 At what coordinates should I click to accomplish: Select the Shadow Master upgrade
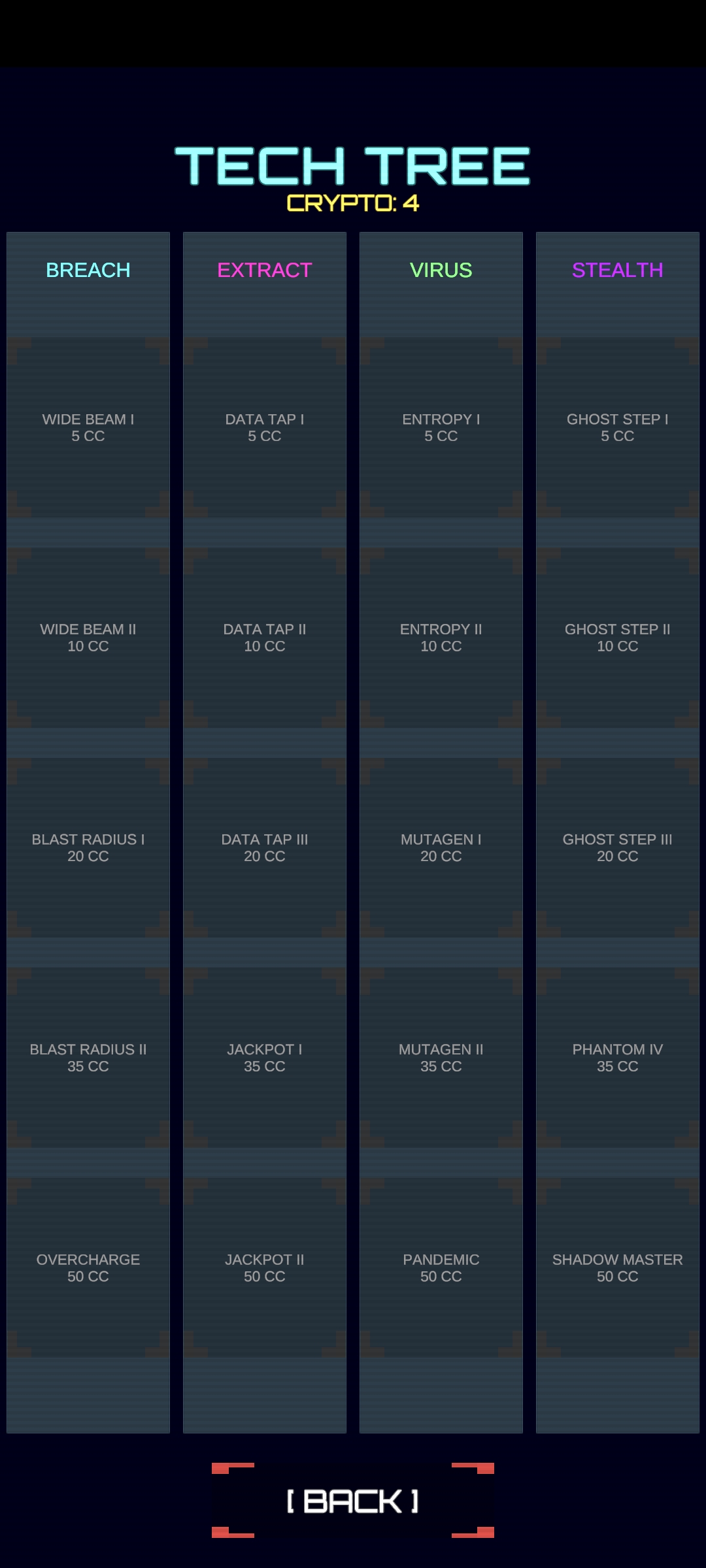click(x=618, y=1267)
